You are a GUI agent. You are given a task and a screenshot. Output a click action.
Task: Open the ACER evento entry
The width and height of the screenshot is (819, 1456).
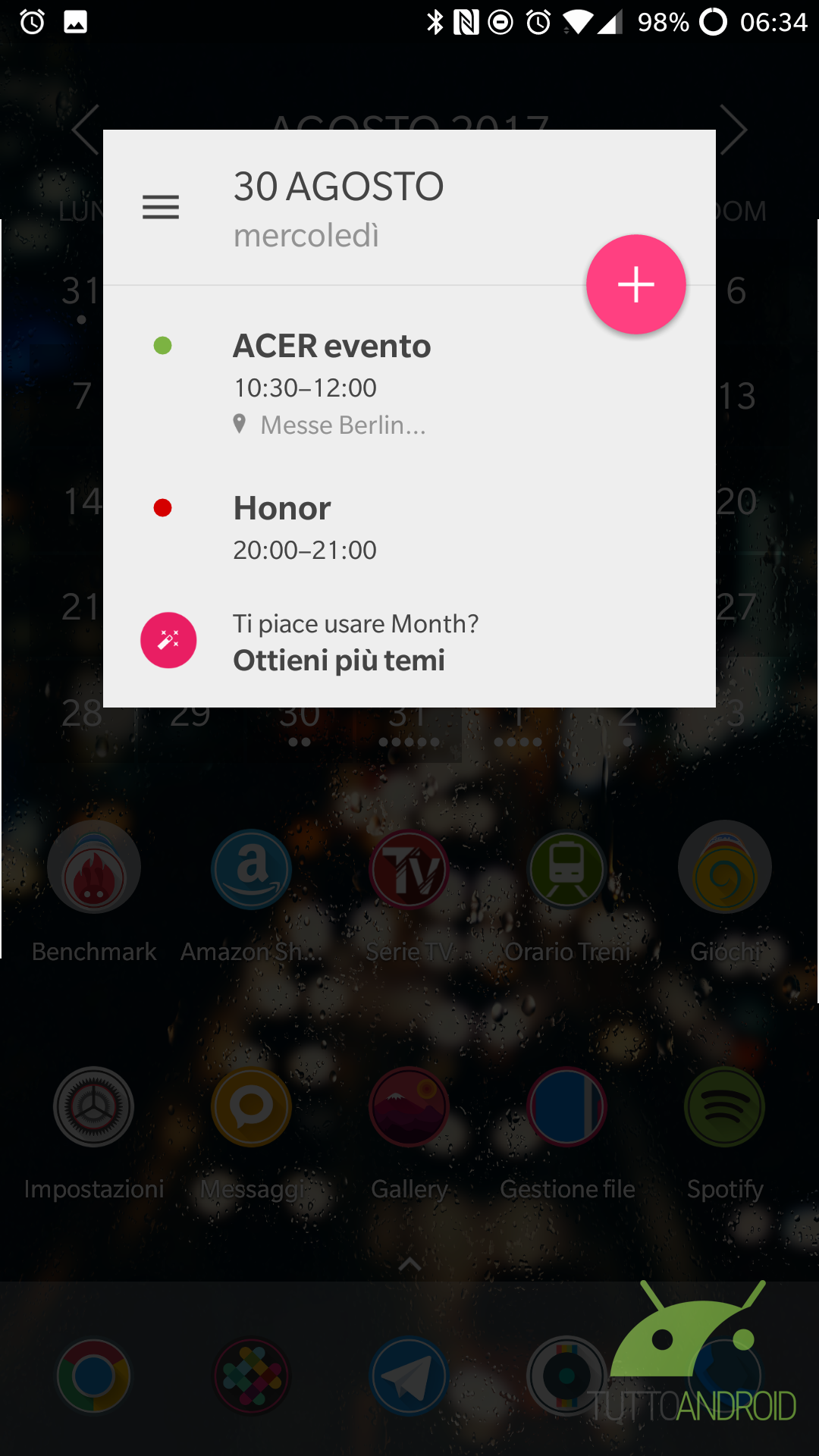click(x=409, y=384)
